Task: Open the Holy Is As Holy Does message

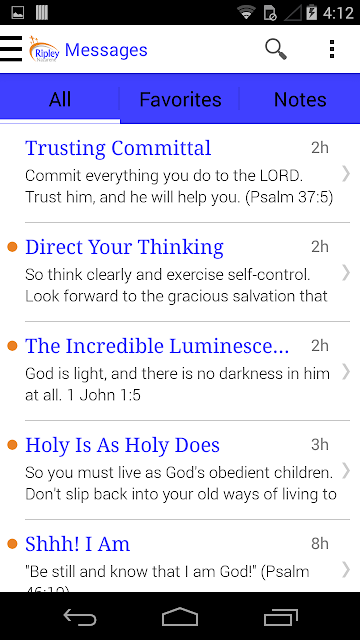Action: [180, 470]
